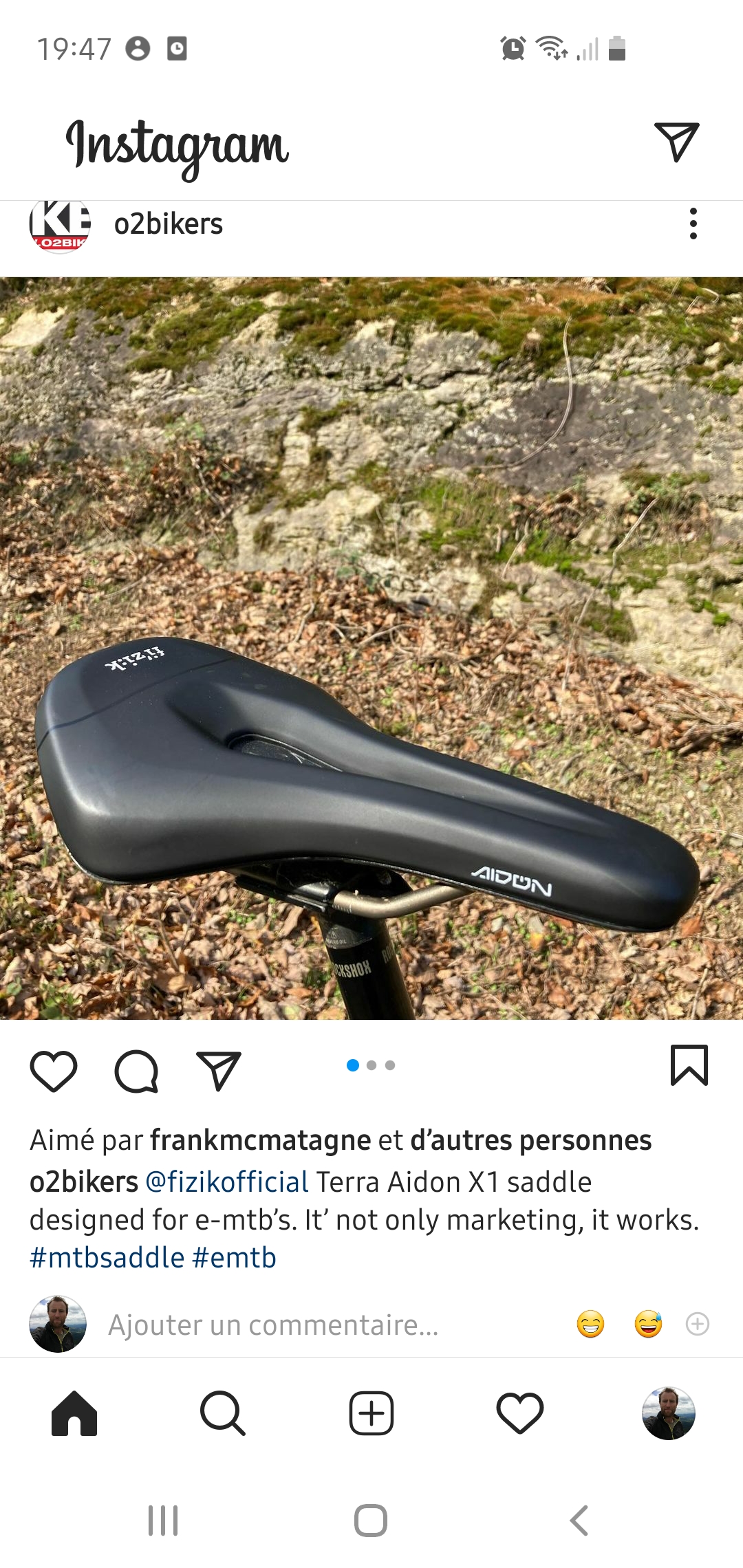Insert the grinning emoji quick reaction
Viewport: 743px width, 1568px height.
tap(590, 1324)
